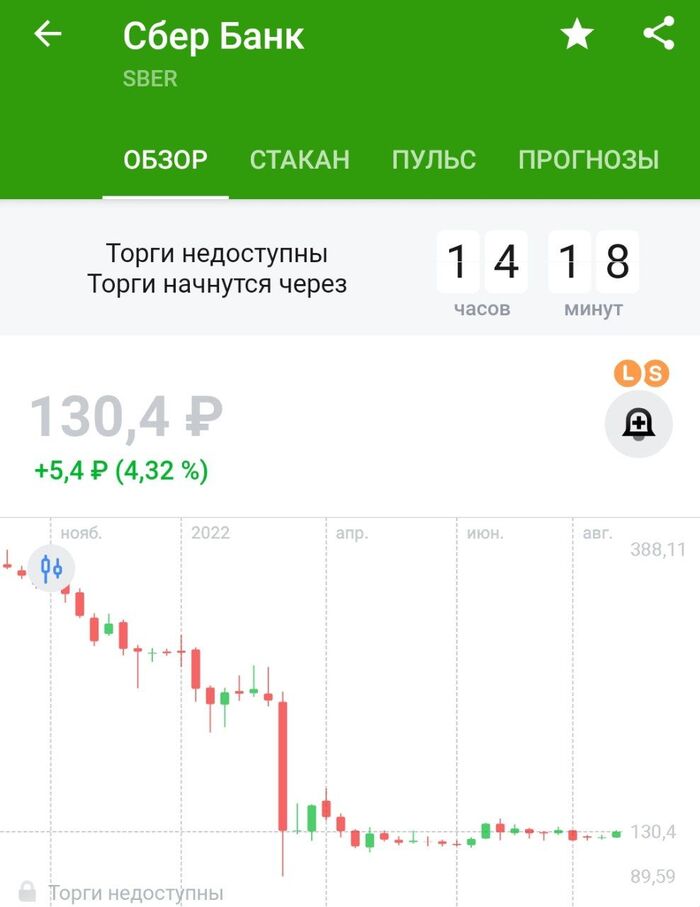Open the Стакан tab
The image size is (700, 907).
[300, 160]
